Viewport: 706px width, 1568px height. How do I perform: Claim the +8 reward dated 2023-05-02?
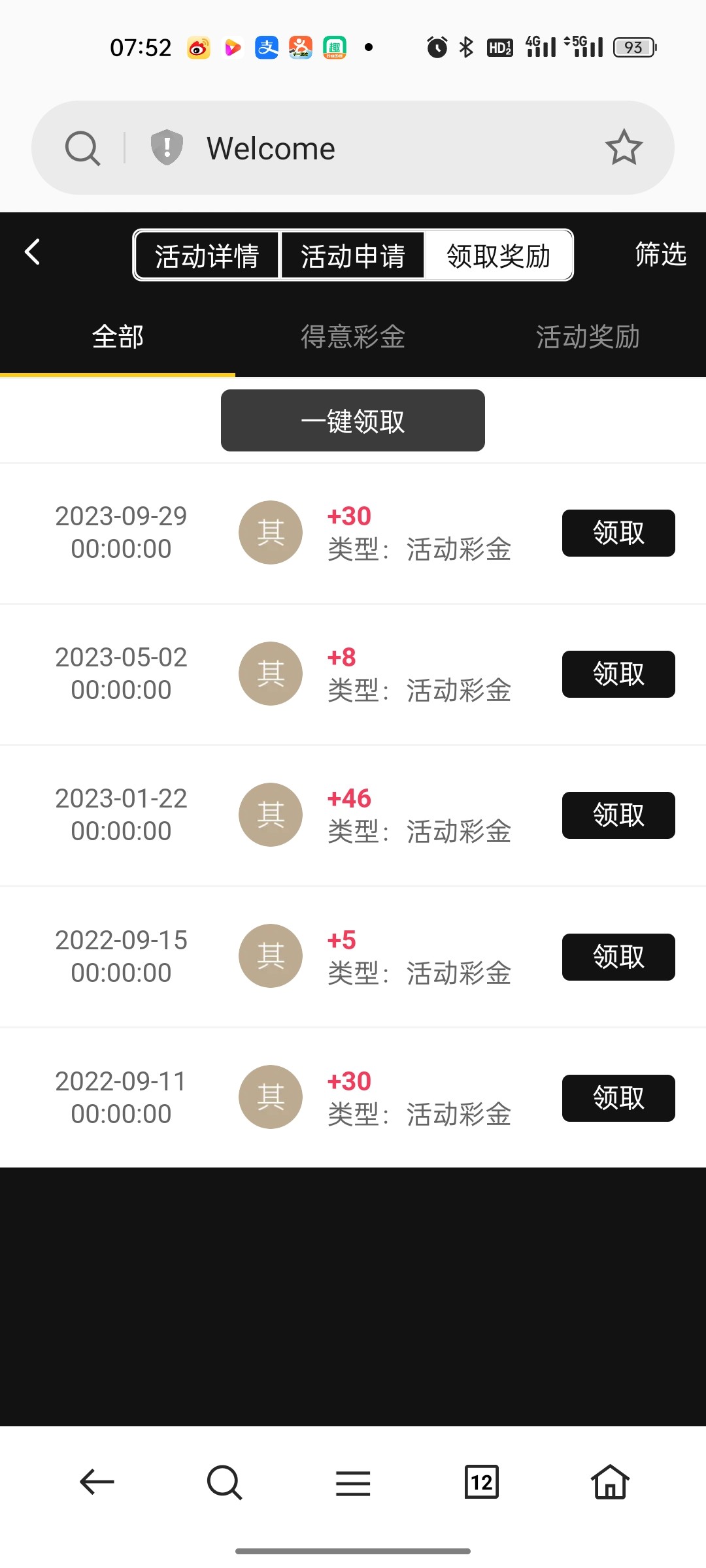[x=618, y=674]
